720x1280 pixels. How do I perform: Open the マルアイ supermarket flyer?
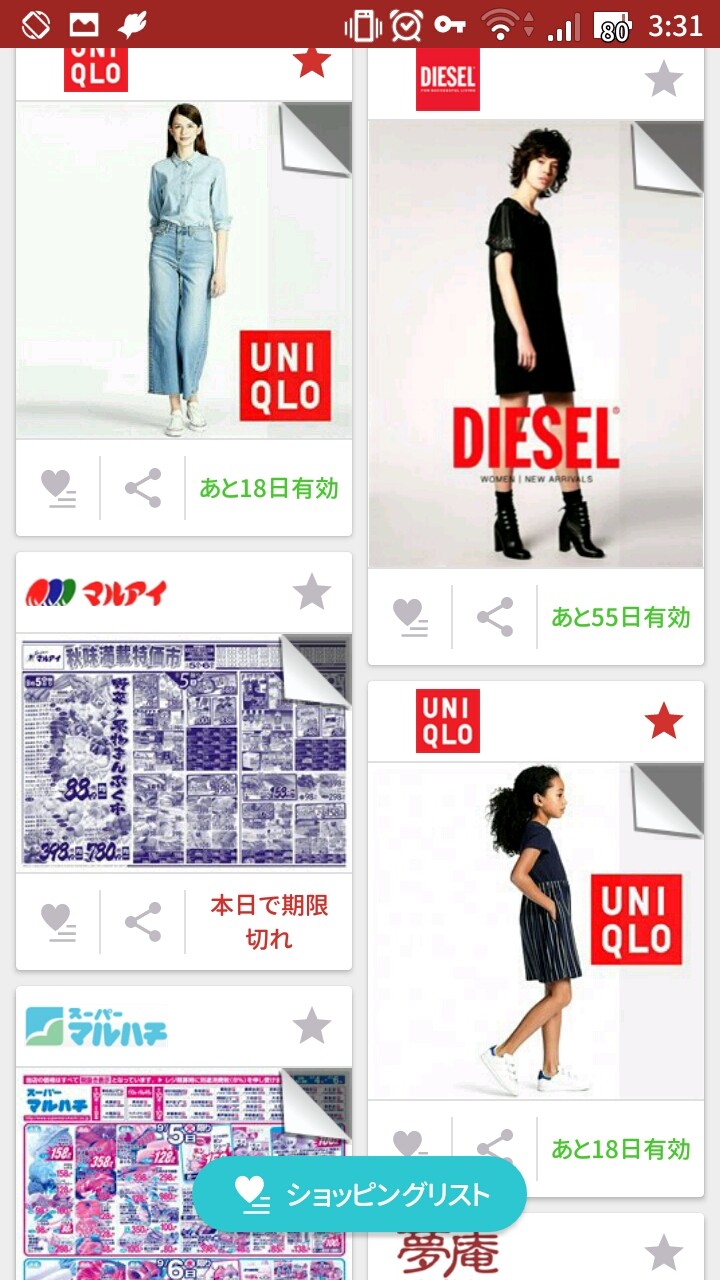(x=185, y=754)
